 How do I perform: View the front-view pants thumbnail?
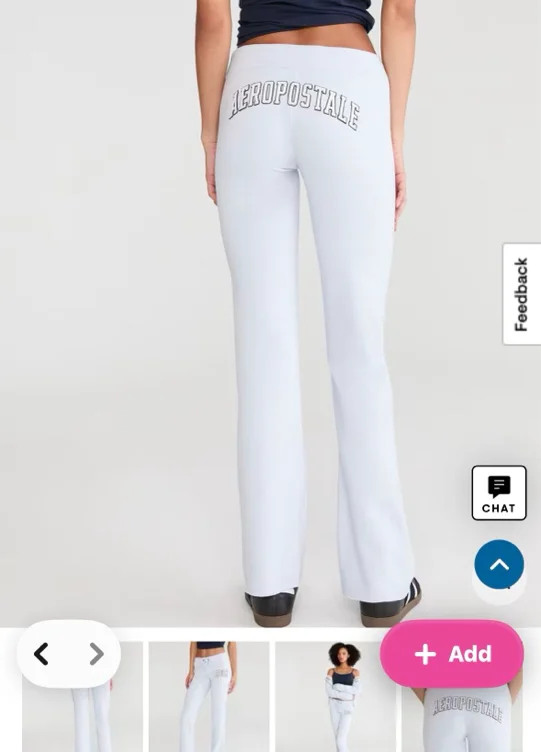[x=209, y=697]
